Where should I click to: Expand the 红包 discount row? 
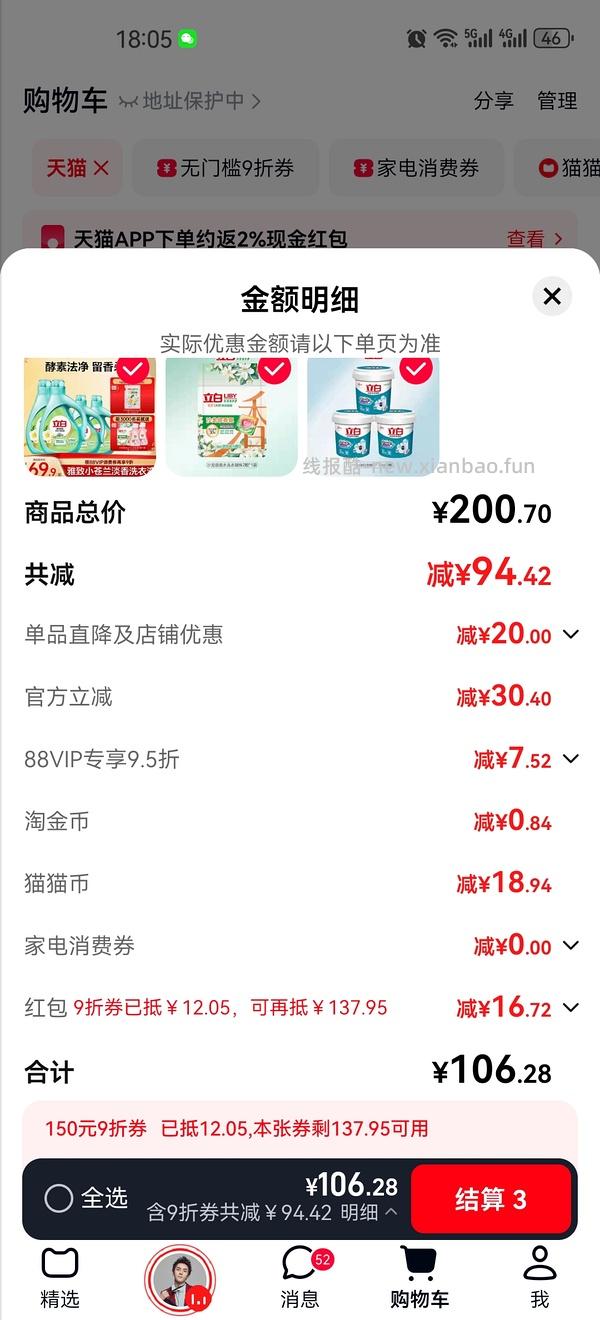(571, 1007)
